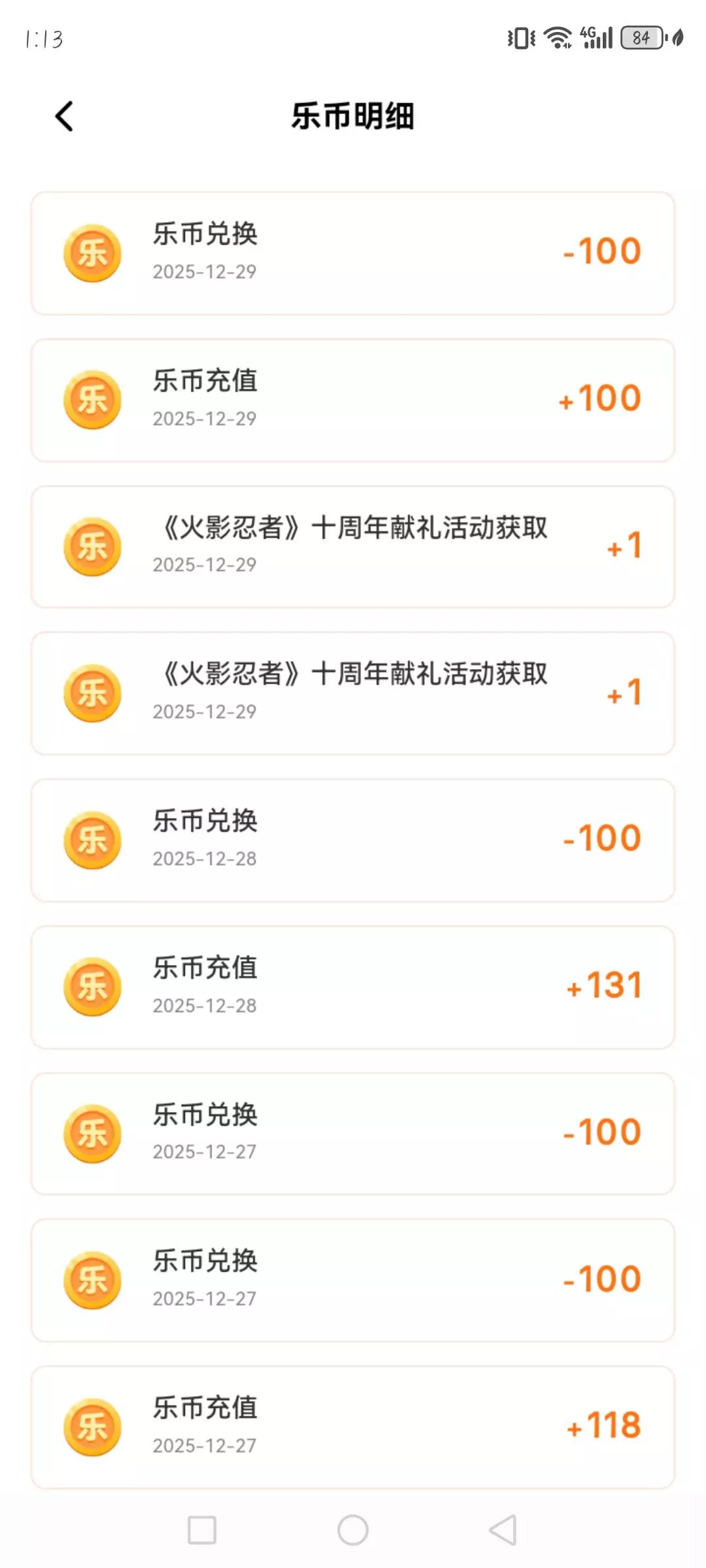706x1568 pixels.
Task: Tap the system home button
Action: tap(353, 1530)
